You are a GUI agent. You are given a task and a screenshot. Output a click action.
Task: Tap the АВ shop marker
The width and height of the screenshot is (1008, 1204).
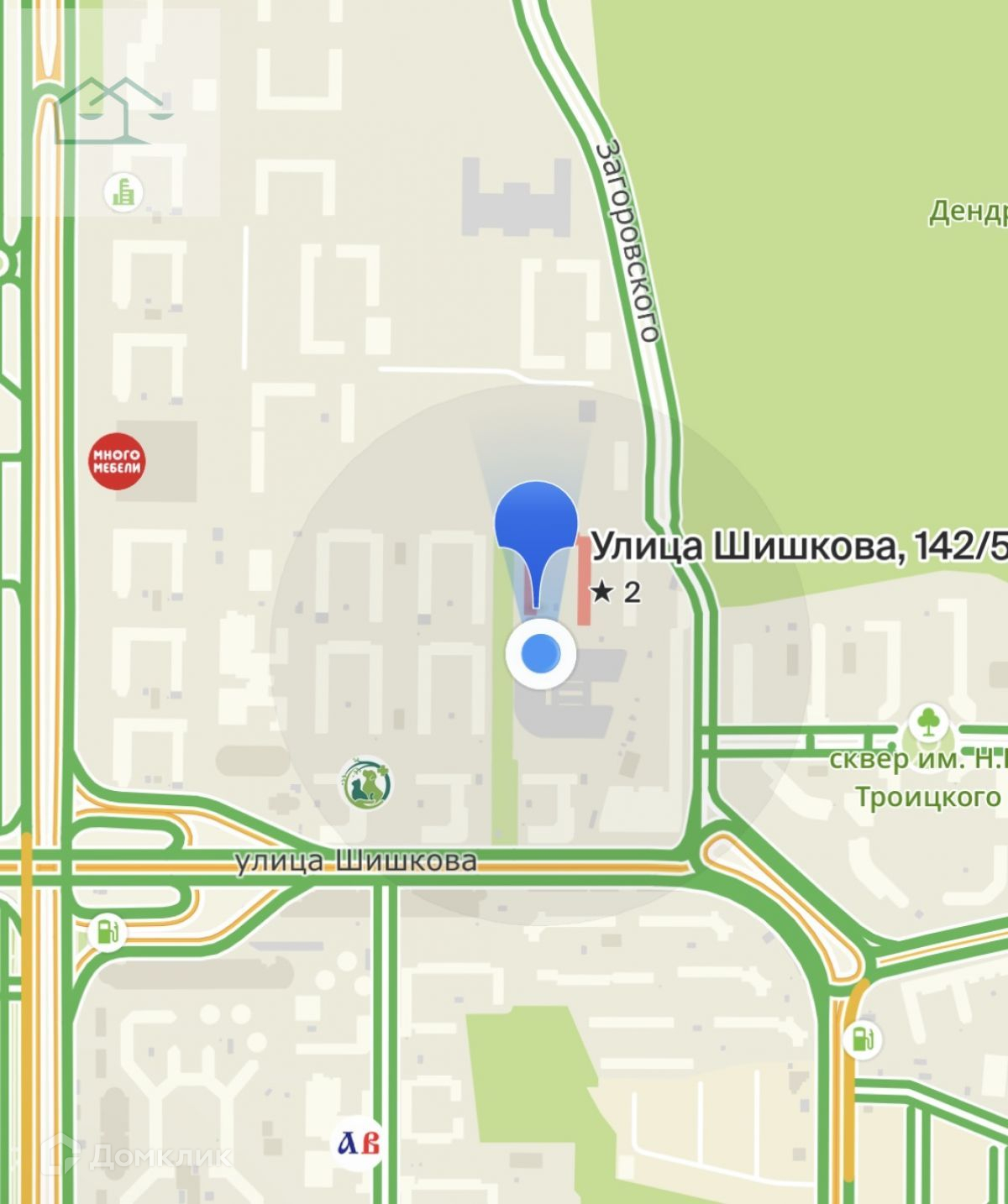[360, 1142]
